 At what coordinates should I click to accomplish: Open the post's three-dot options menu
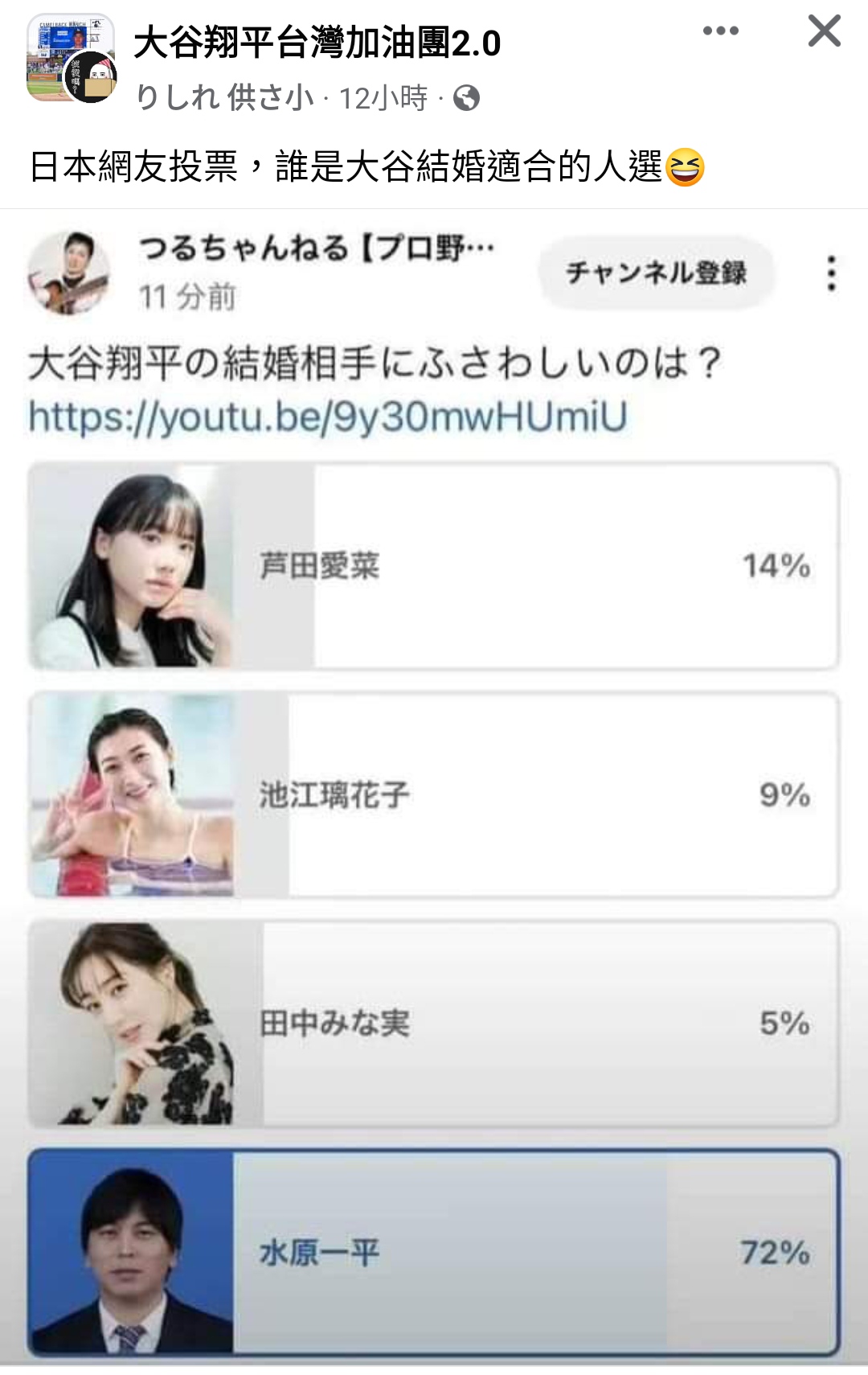pyautogui.click(x=720, y=31)
